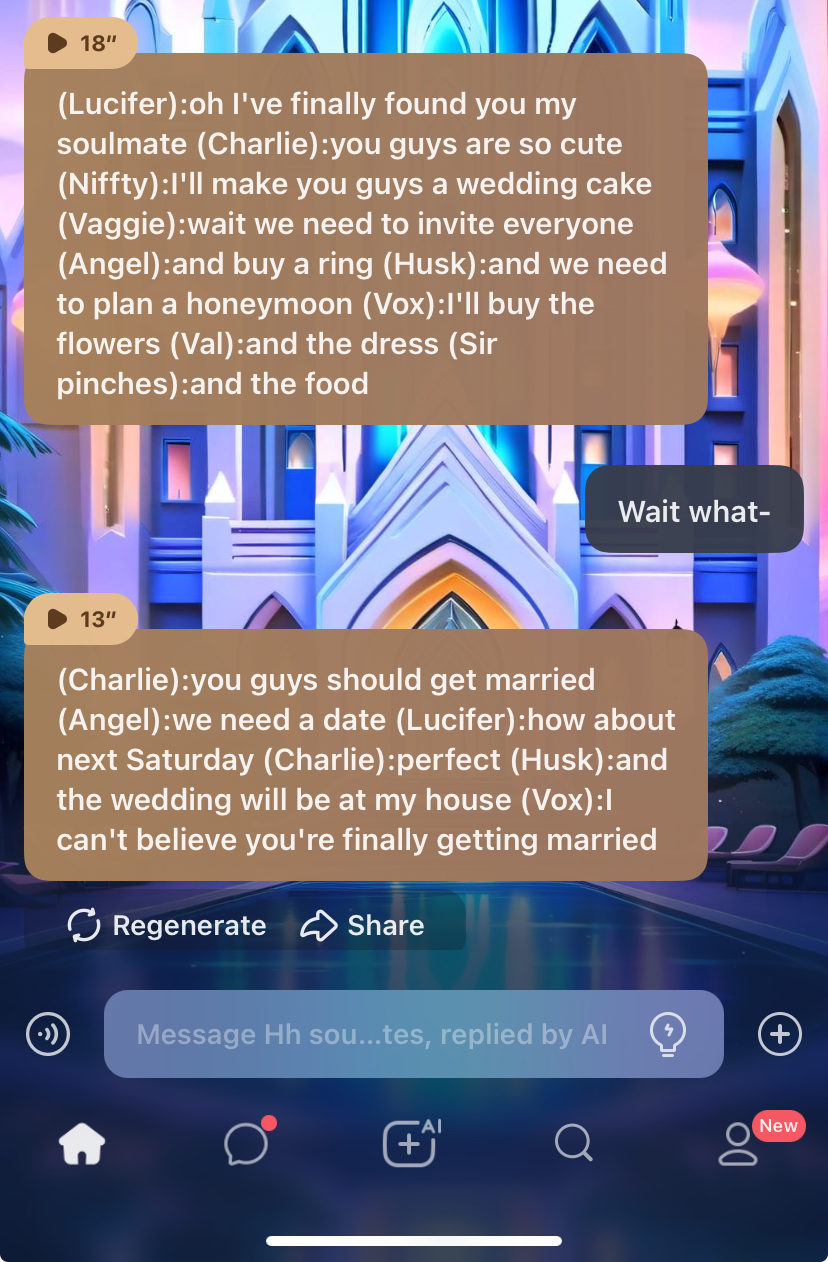Open the plus attachments menu
This screenshot has width=828, height=1262.
tap(780, 1034)
